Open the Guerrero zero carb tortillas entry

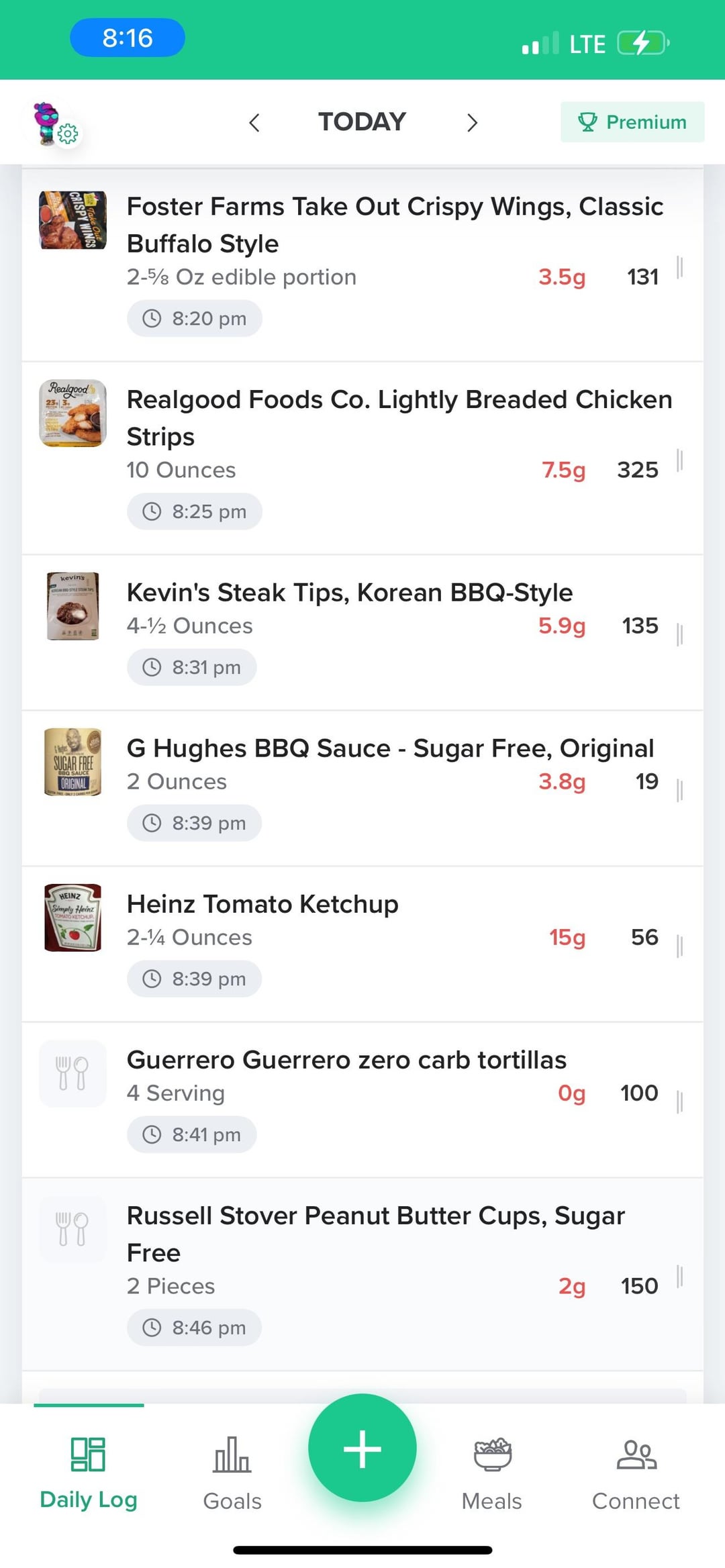pyautogui.click(x=362, y=1100)
